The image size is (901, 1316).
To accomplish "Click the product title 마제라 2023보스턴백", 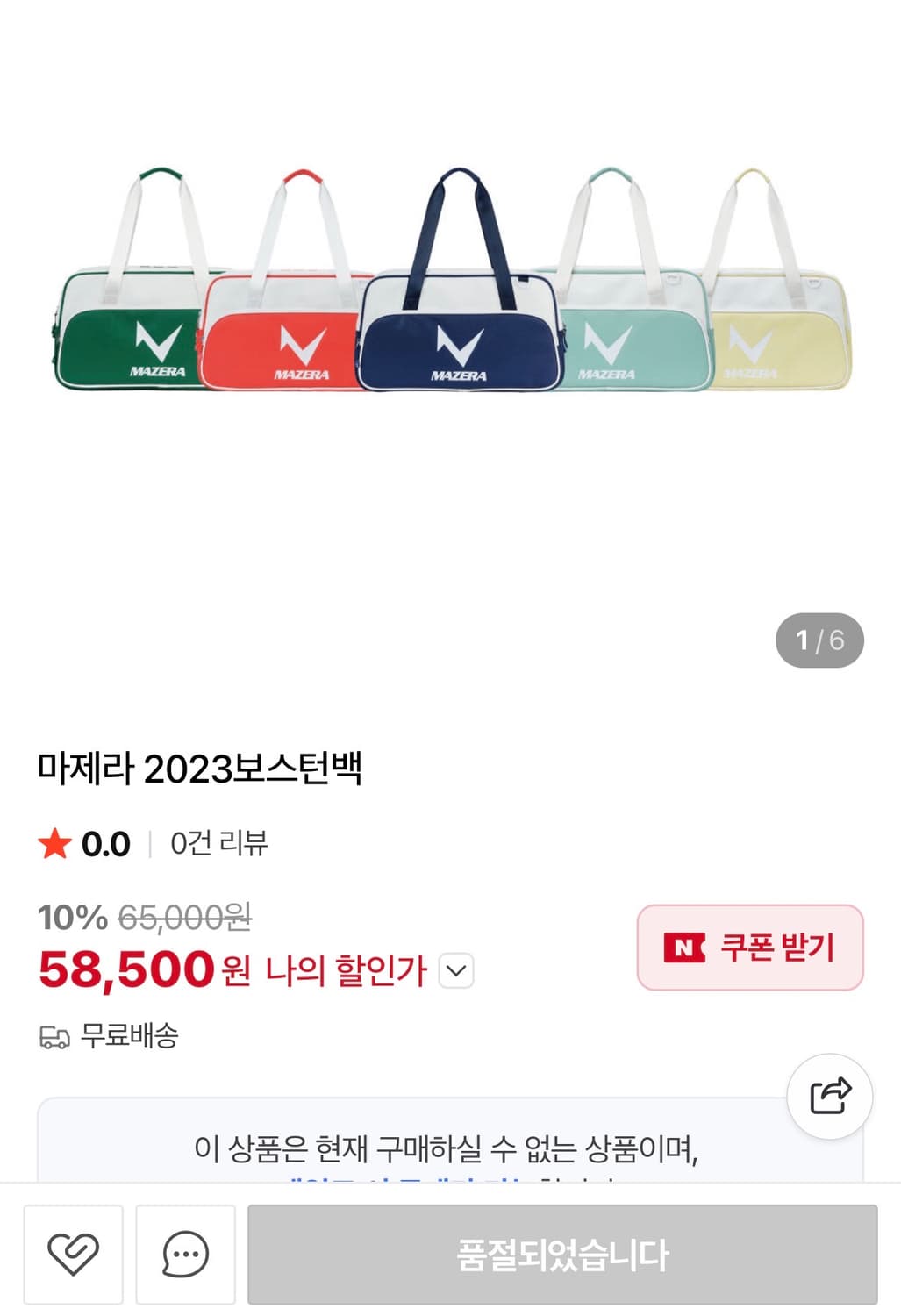I will coord(206,768).
